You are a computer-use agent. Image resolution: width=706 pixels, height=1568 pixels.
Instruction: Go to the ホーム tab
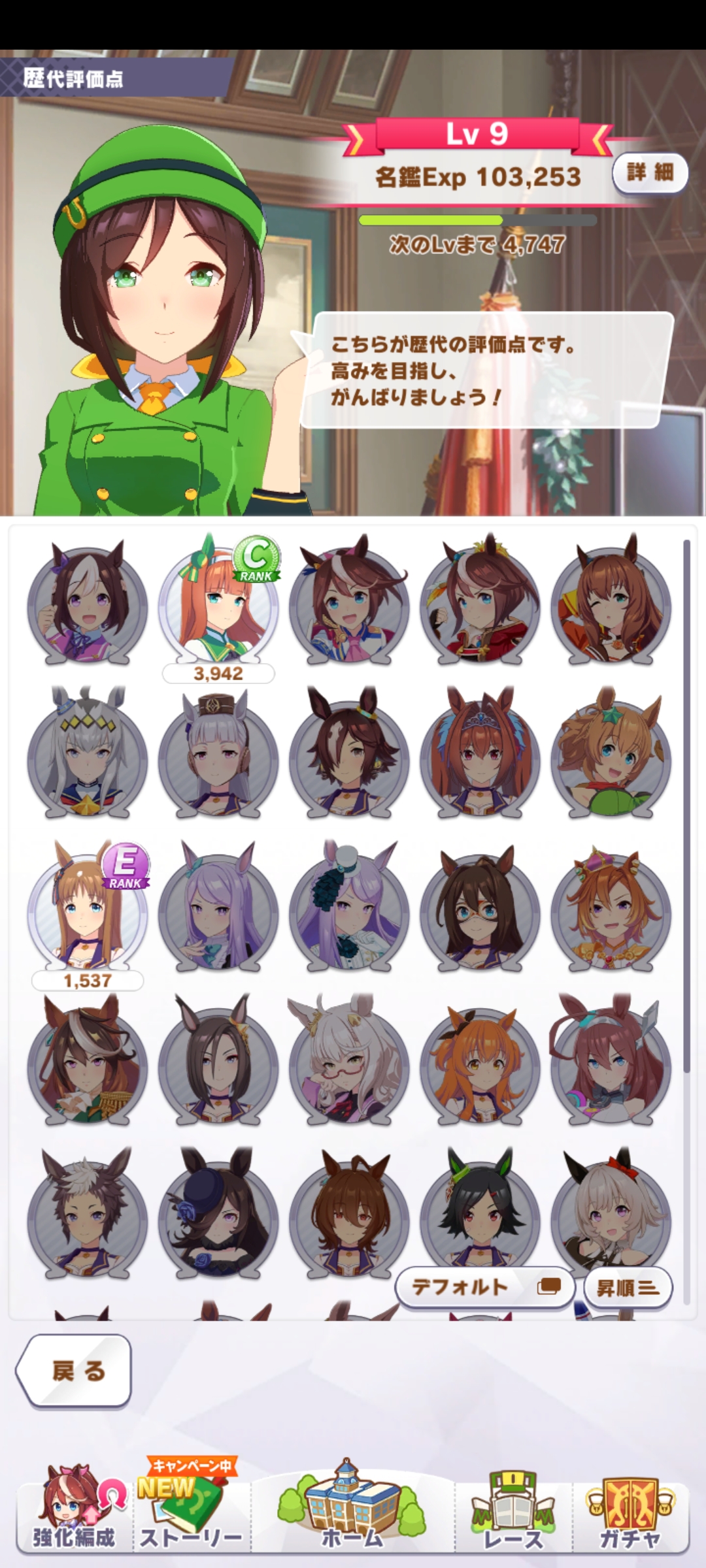[352, 1514]
